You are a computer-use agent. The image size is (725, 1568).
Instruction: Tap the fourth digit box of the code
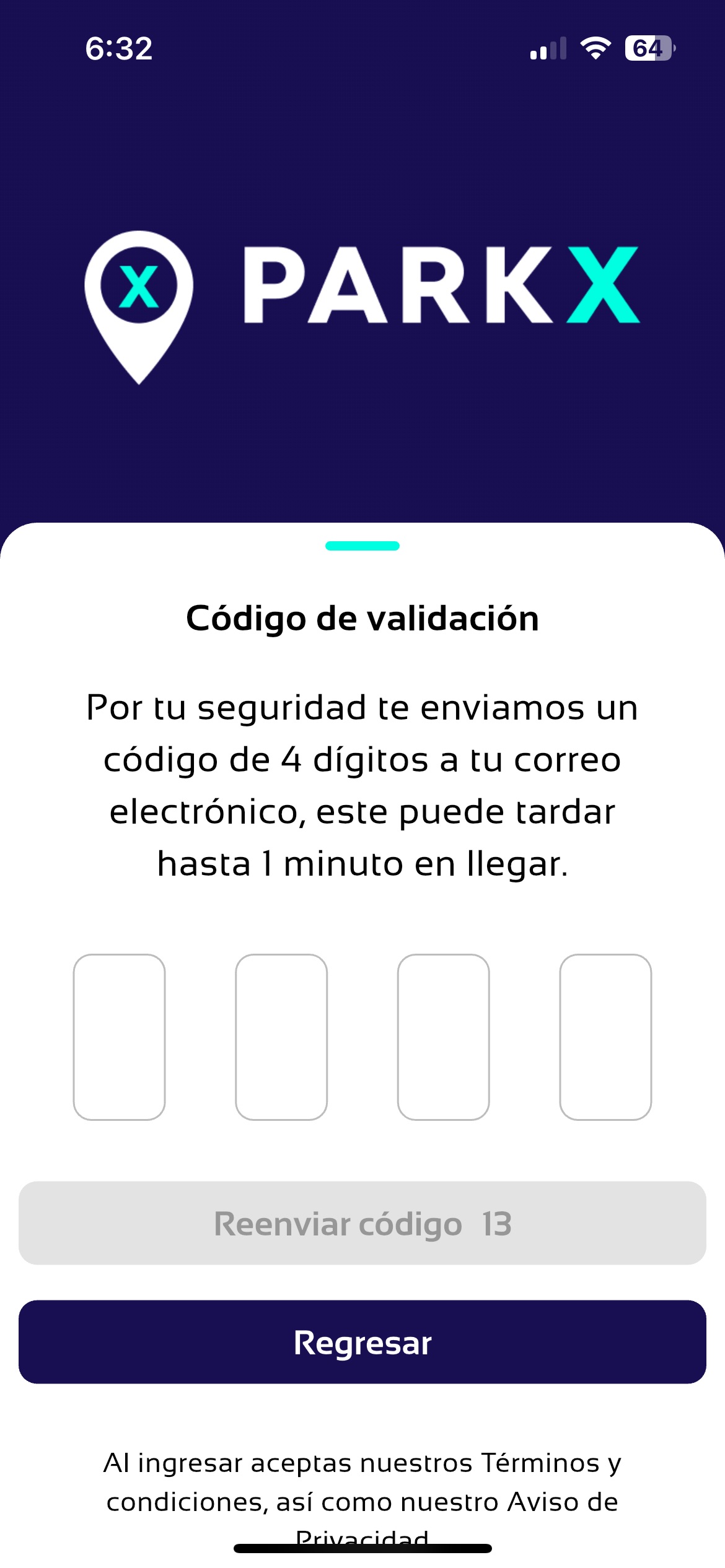[x=605, y=1037]
